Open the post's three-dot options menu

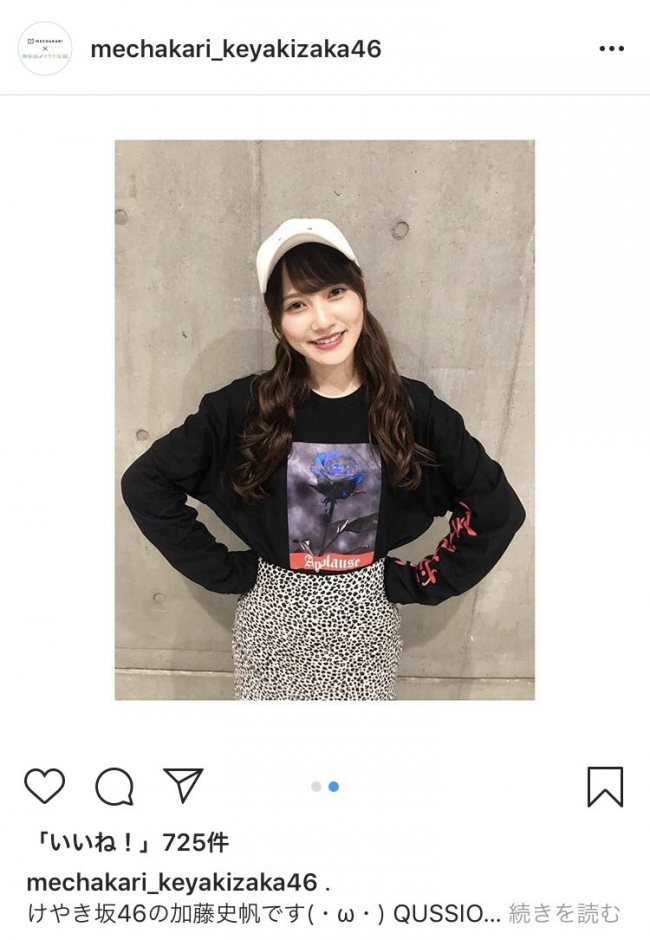[611, 49]
